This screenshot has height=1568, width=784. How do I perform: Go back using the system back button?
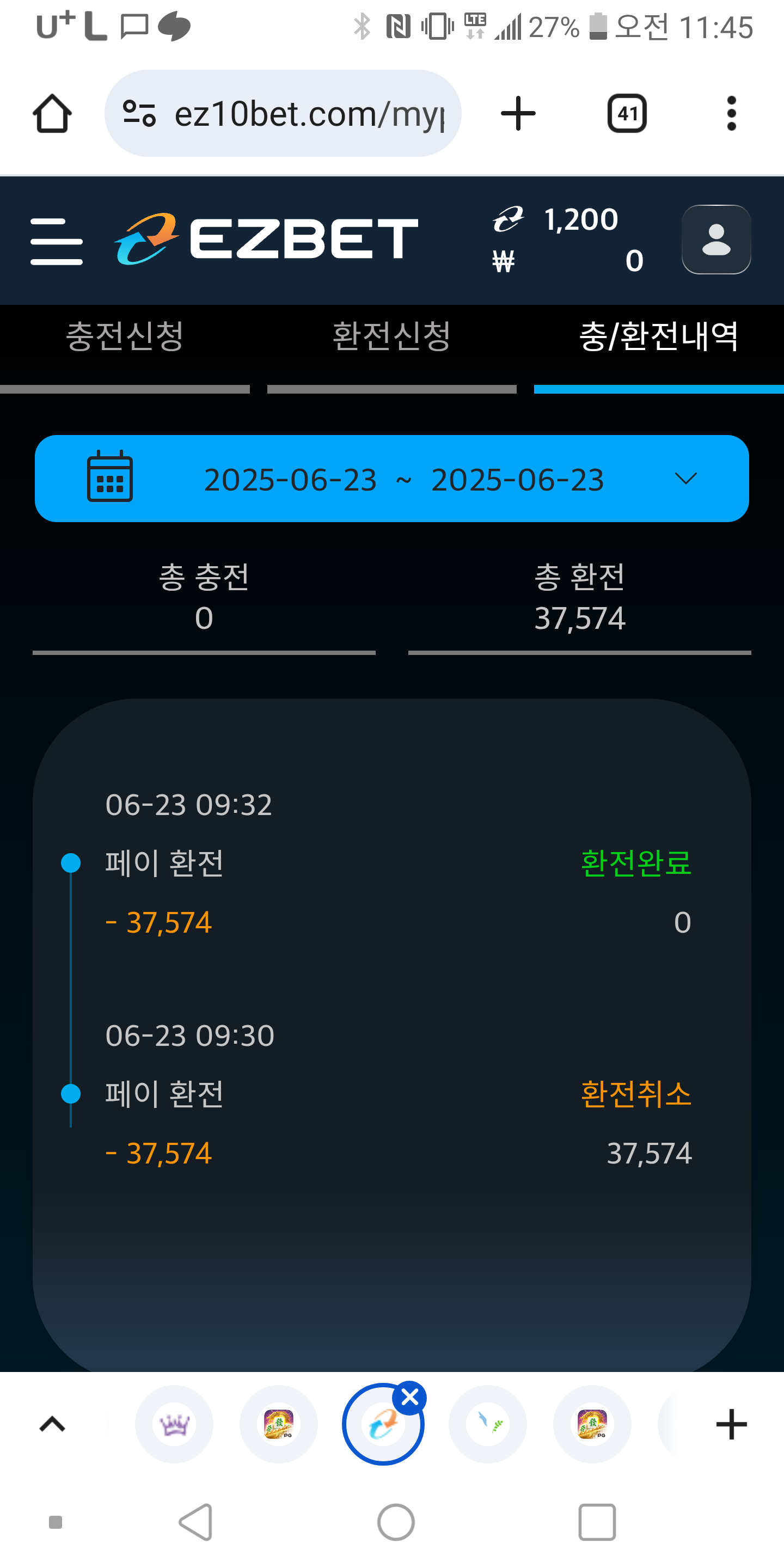(196, 1522)
